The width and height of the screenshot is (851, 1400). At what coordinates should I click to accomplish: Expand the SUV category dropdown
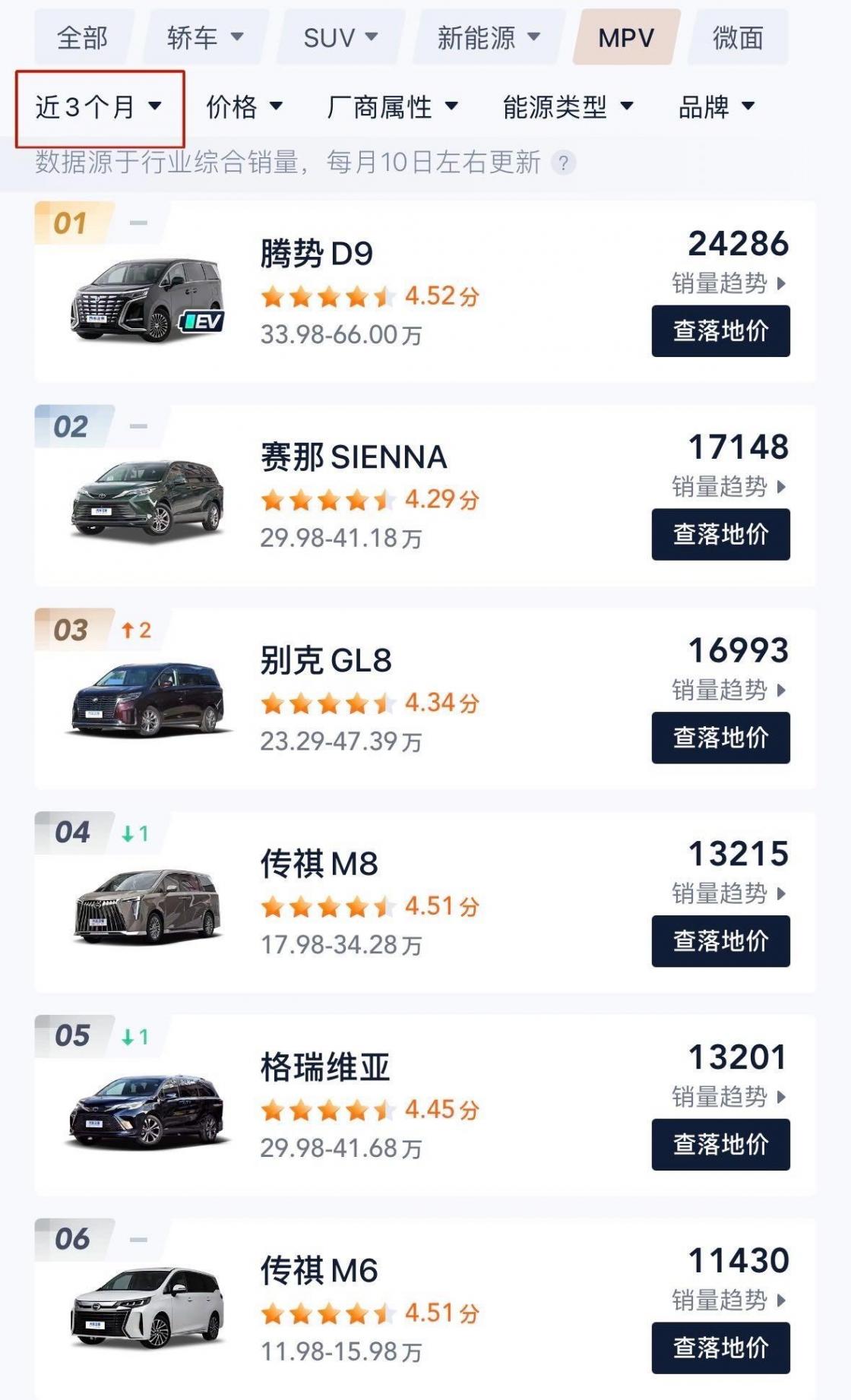click(340, 37)
